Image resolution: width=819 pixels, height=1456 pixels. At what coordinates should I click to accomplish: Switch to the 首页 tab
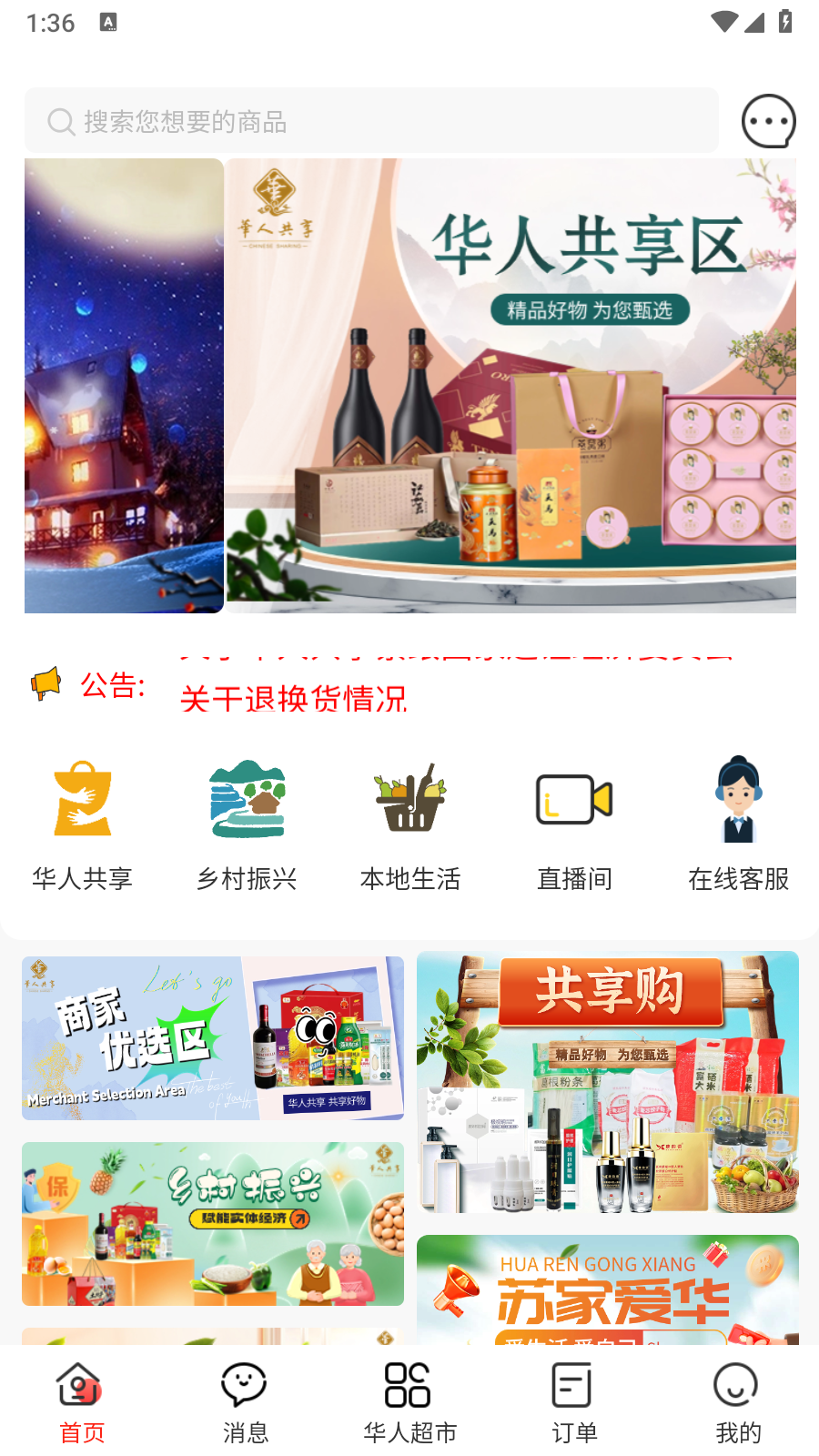[82, 1403]
